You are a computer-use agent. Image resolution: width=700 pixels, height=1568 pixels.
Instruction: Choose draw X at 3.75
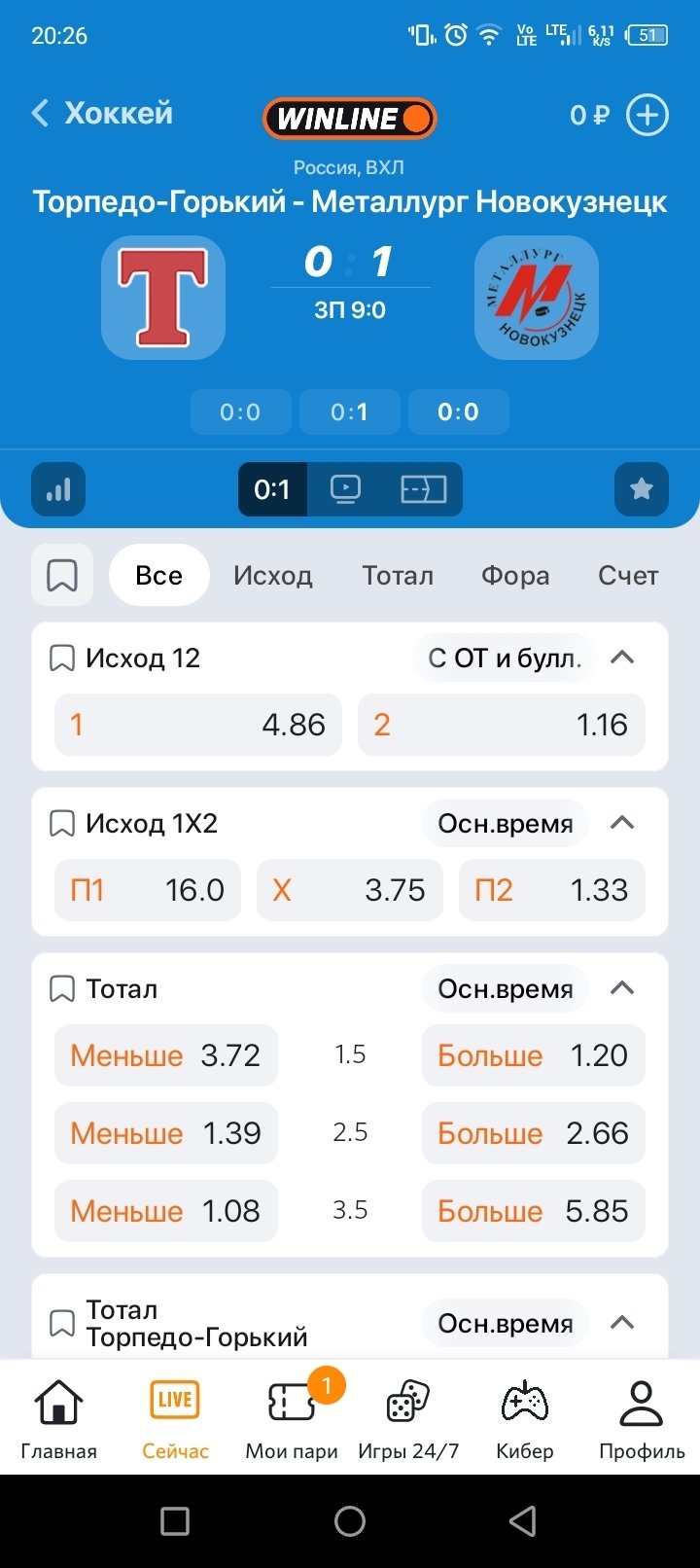coord(349,890)
